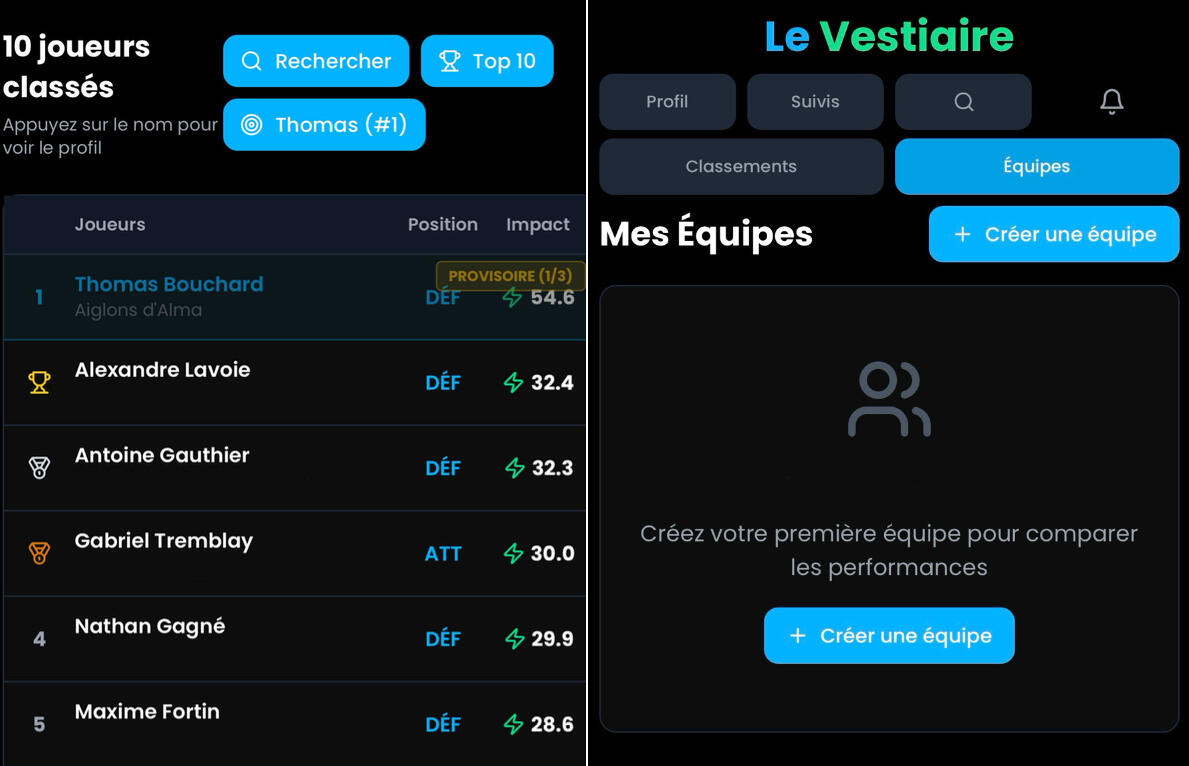Select the Équipes tab
The image size is (1189, 766).
pyautogui.click(x=1036, y=167)
